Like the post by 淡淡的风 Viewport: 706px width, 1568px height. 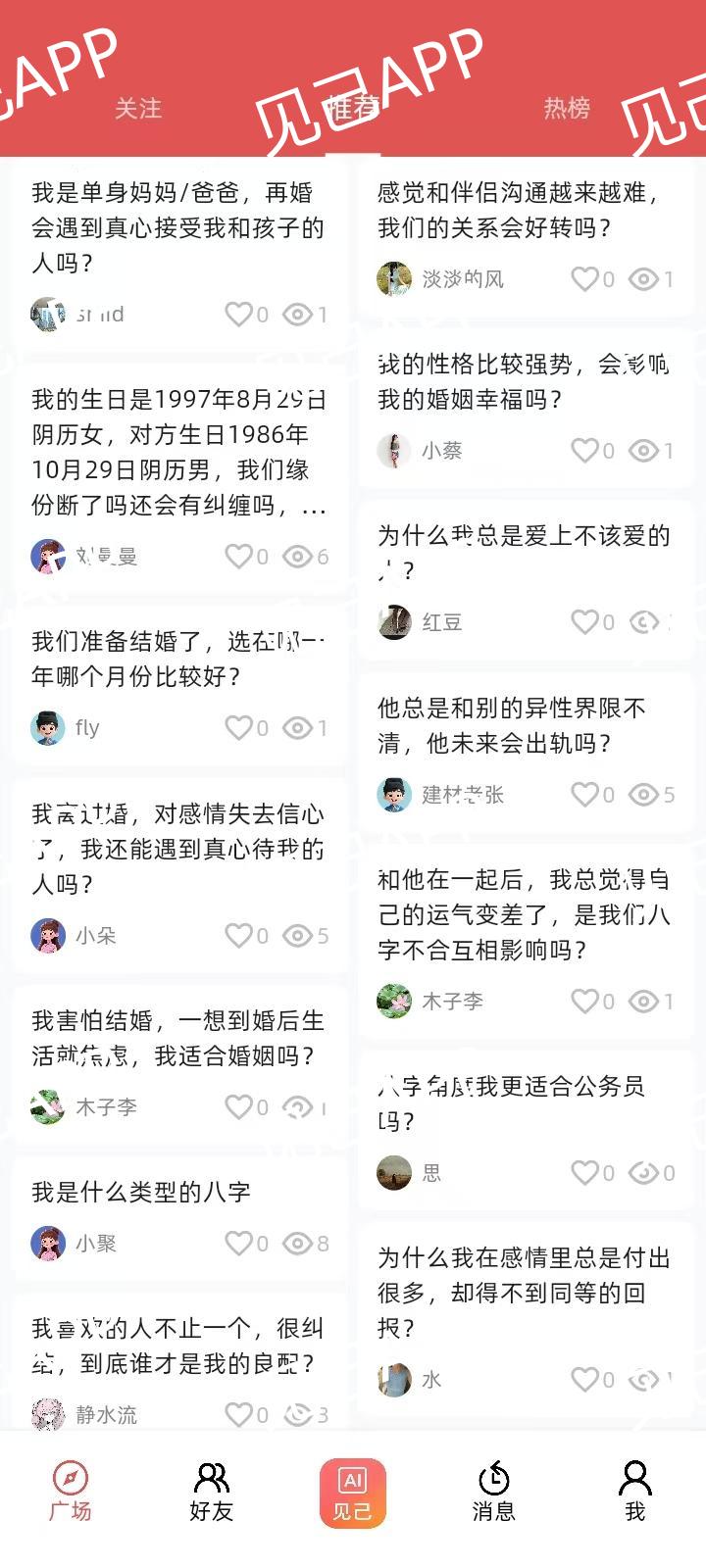(585, 279)
